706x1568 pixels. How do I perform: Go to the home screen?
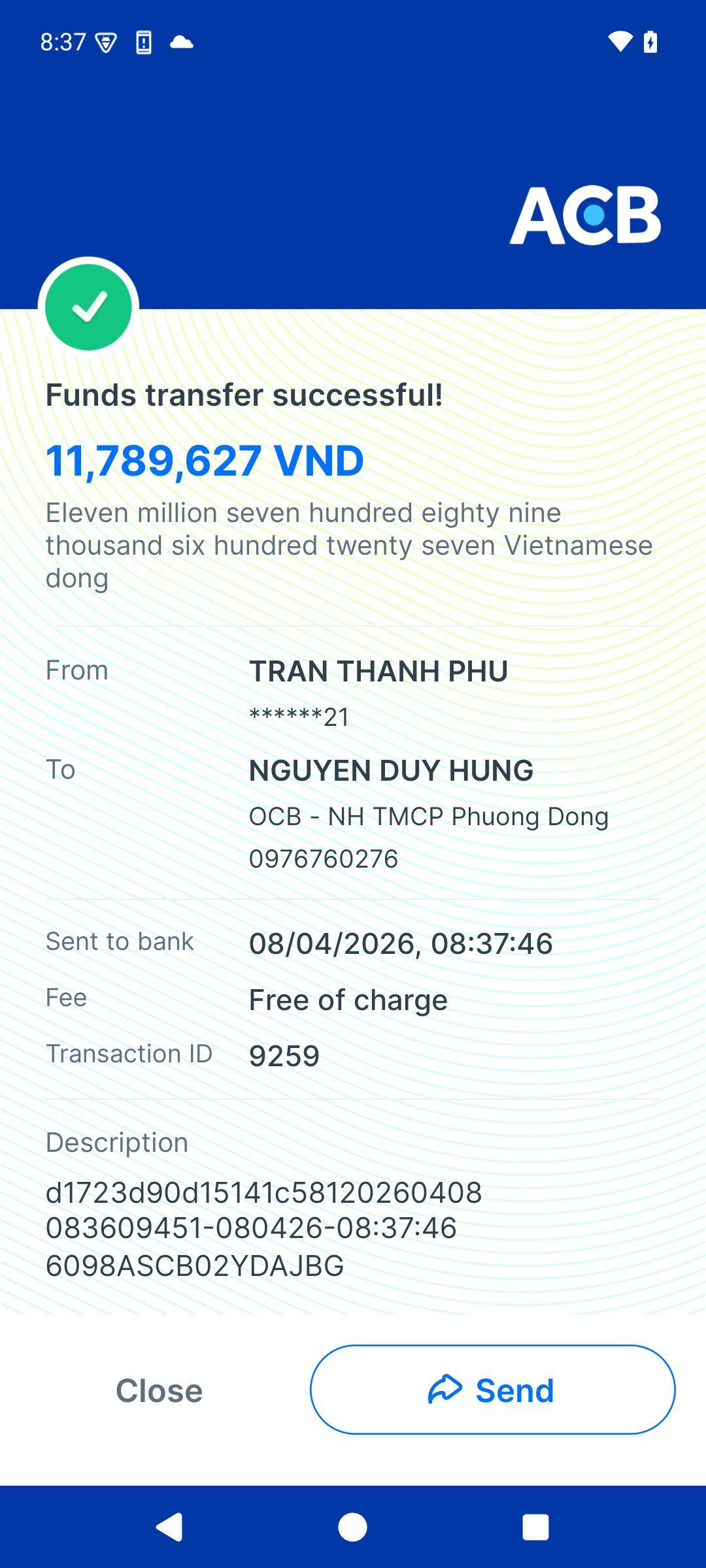click(352, 1527)
